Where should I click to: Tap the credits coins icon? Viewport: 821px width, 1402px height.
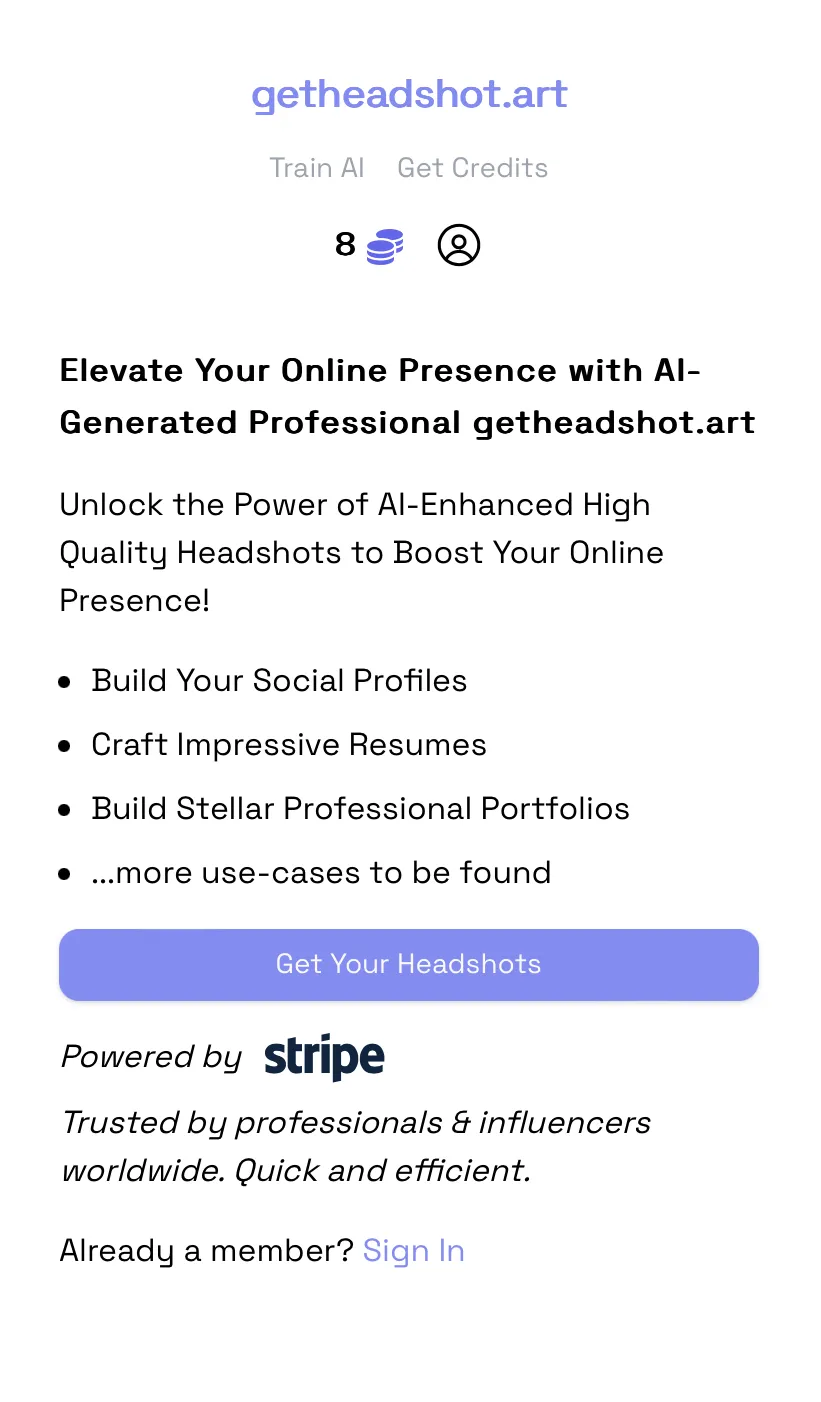(x=385, y=245)
